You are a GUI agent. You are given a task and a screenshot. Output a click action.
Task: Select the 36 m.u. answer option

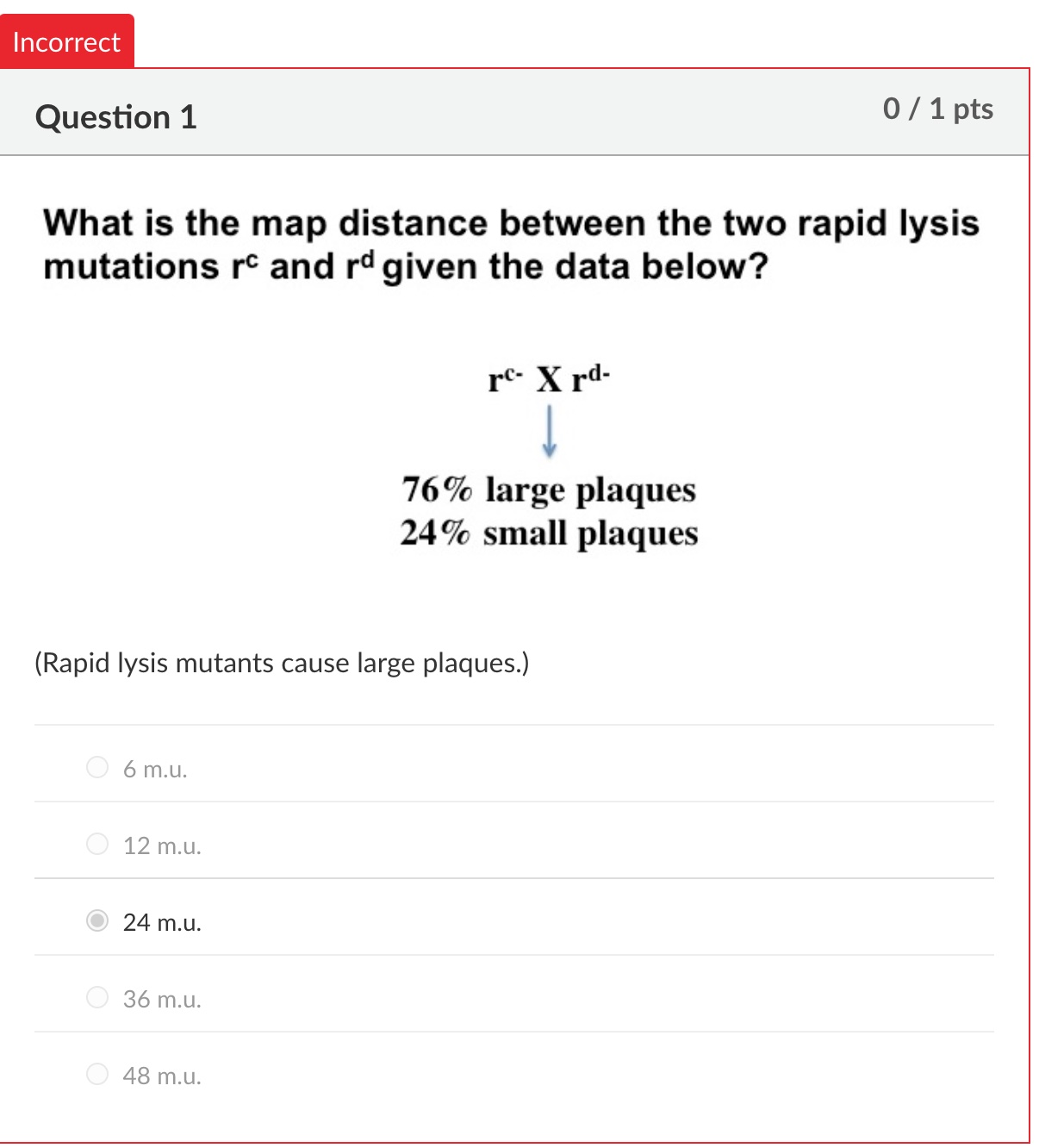[x=97, y=997]
